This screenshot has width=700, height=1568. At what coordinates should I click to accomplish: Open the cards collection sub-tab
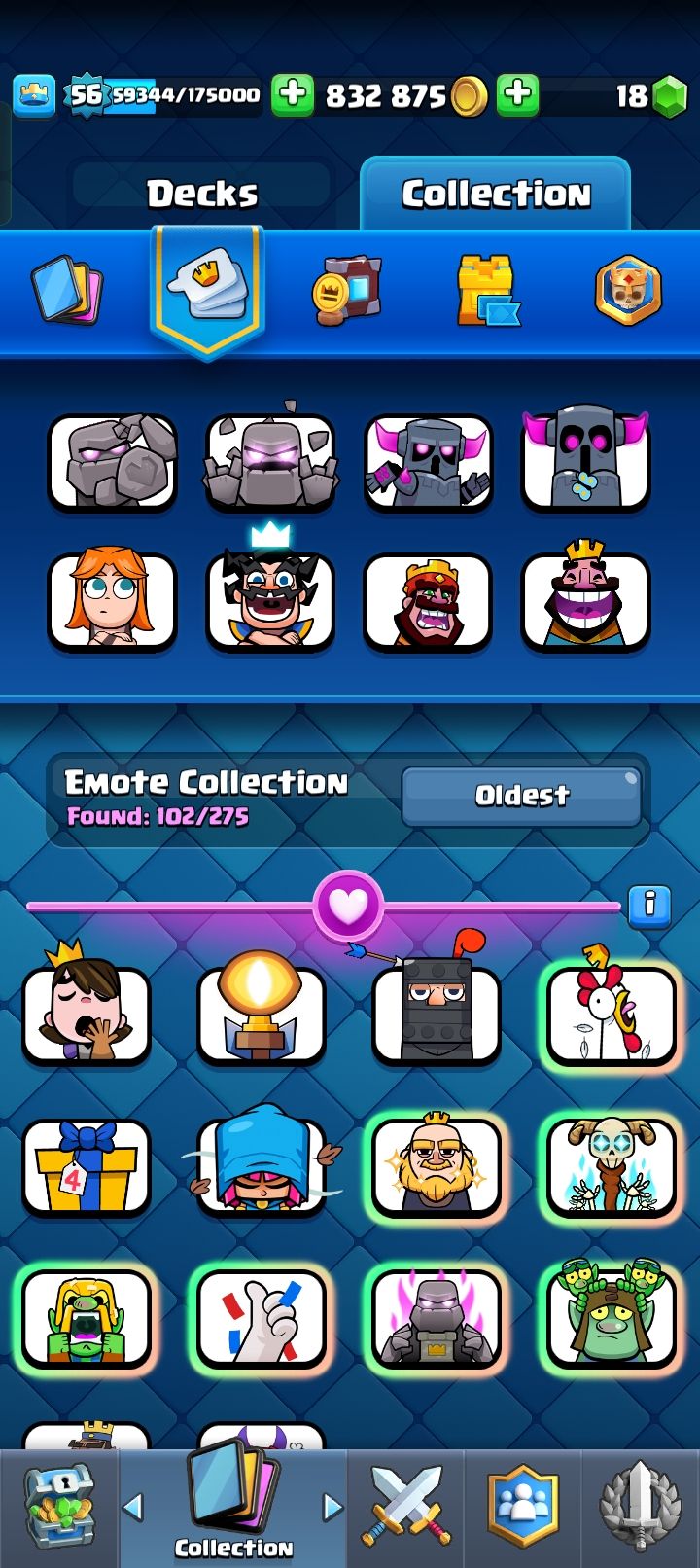tap(68, 290)
